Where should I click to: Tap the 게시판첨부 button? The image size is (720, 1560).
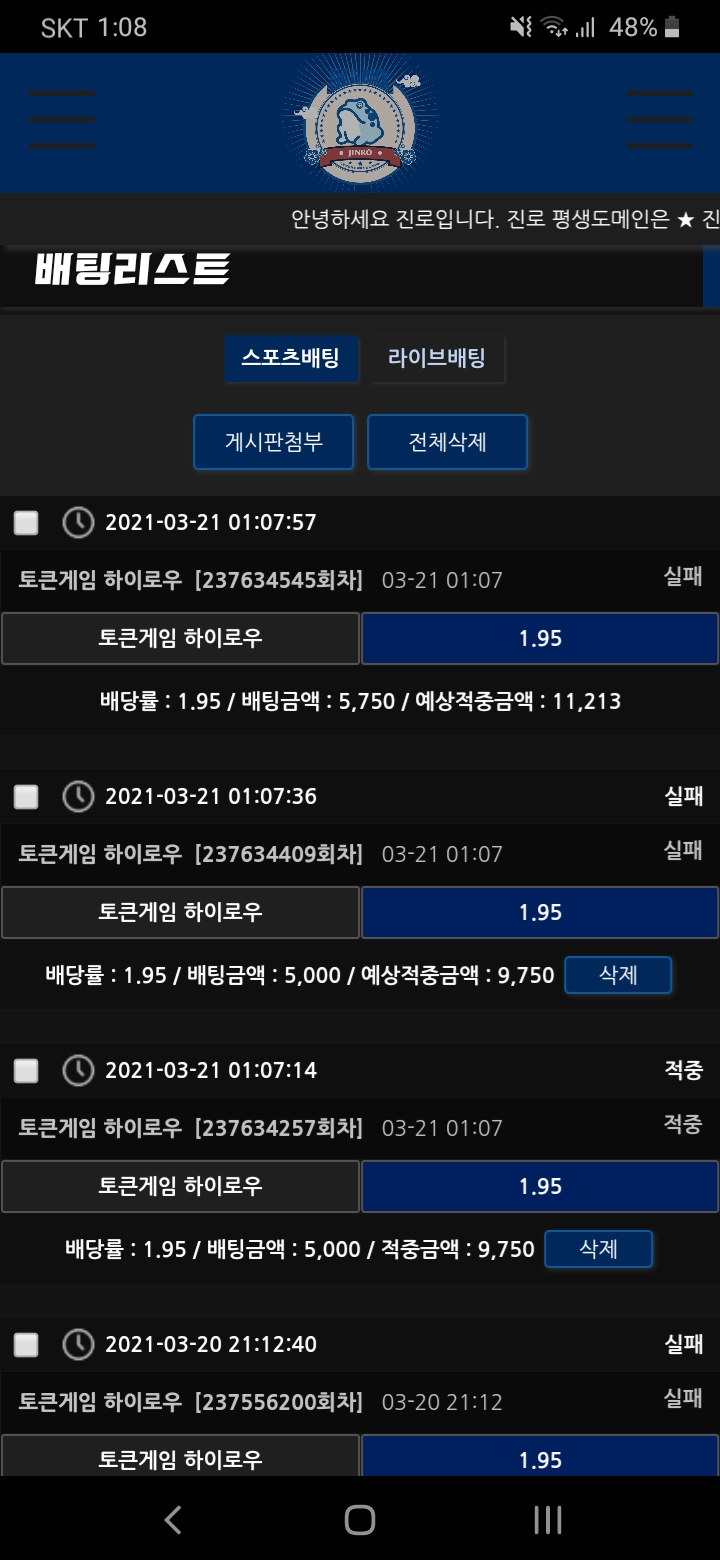point(273,442)
